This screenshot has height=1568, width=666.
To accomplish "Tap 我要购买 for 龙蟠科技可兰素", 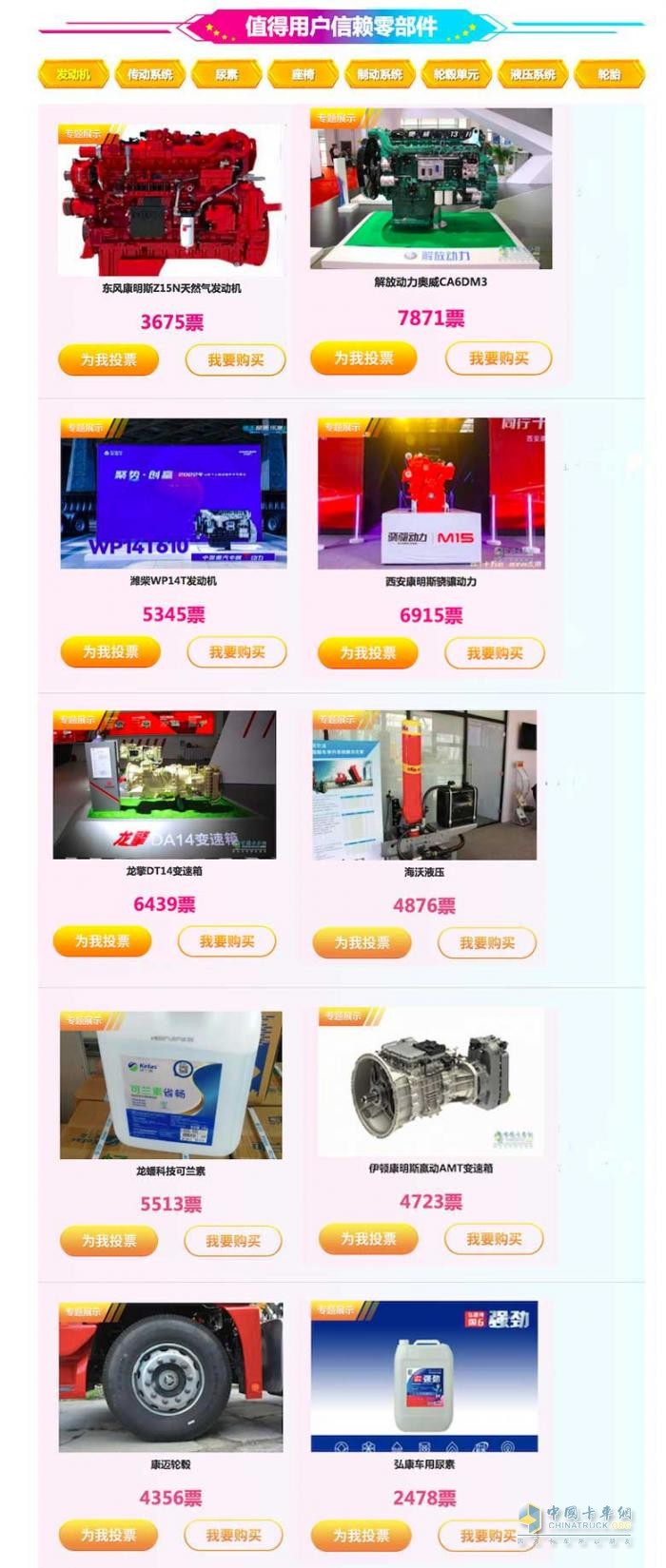I will tap(233, 1241).
